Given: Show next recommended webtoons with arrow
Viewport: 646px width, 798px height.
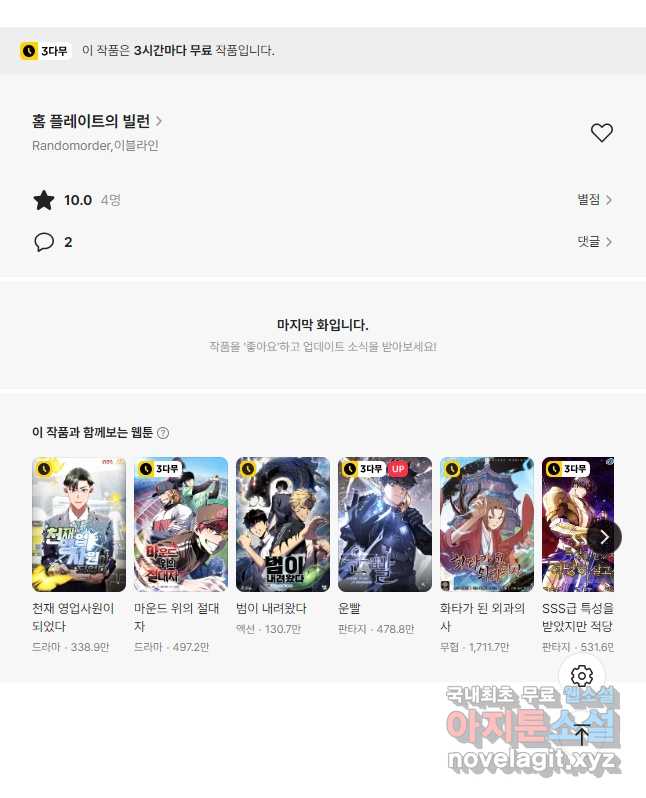Looking at the screenshot, I should (604, 537).
